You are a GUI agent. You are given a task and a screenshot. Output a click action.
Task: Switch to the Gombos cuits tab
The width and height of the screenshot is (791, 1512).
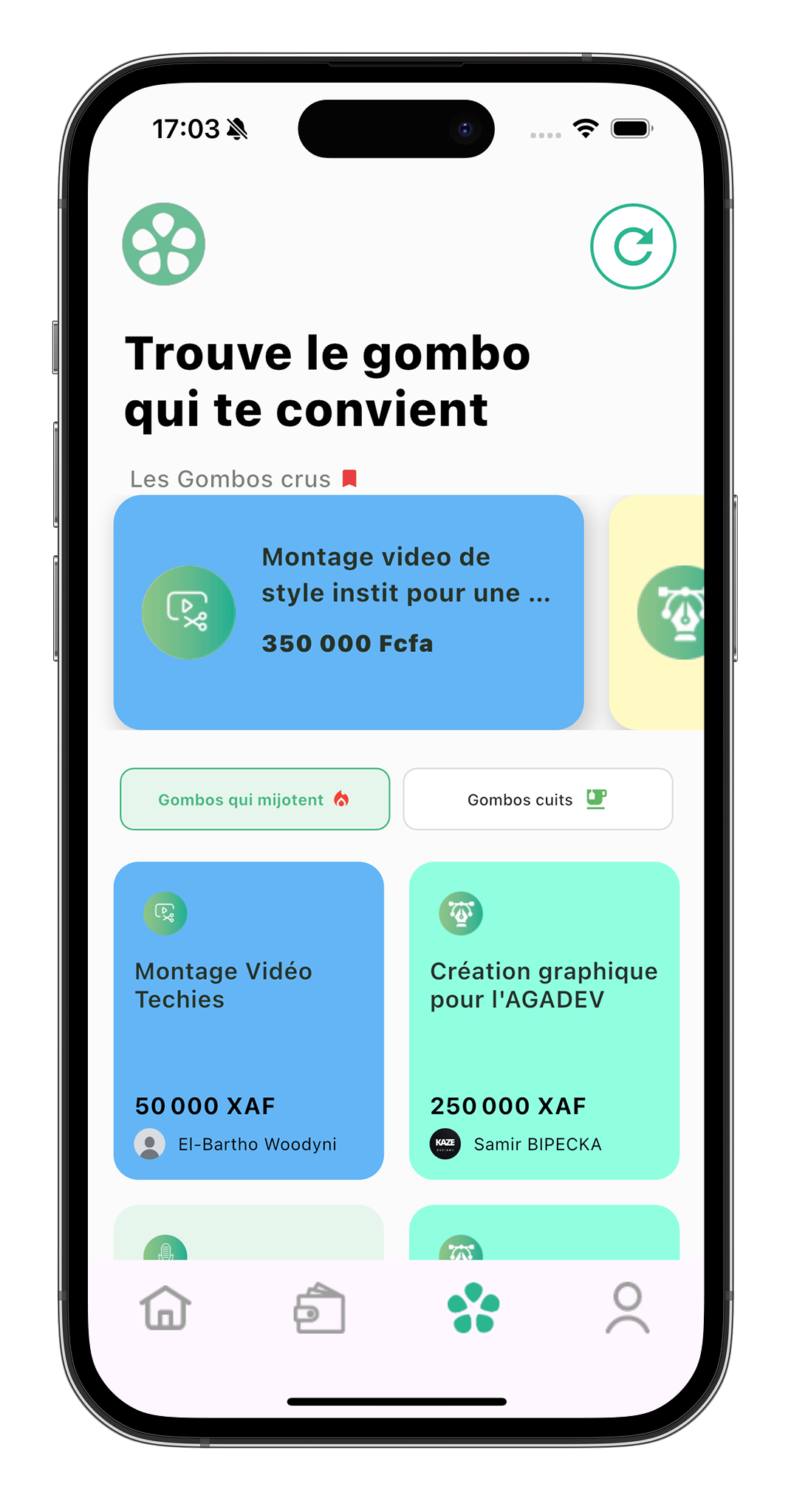click(x=538, y=800)
